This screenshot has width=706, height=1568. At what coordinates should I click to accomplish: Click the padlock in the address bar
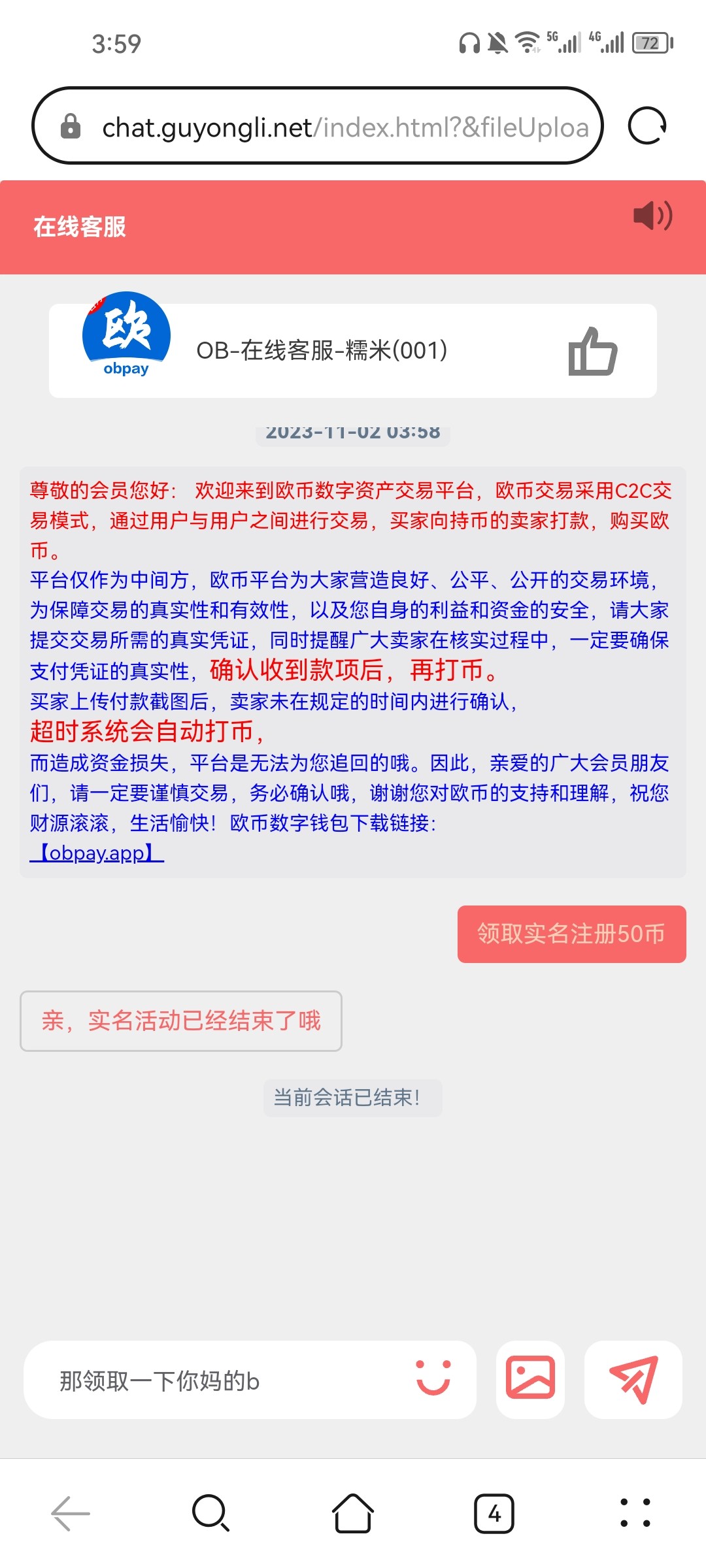click(x=71, y=125)
